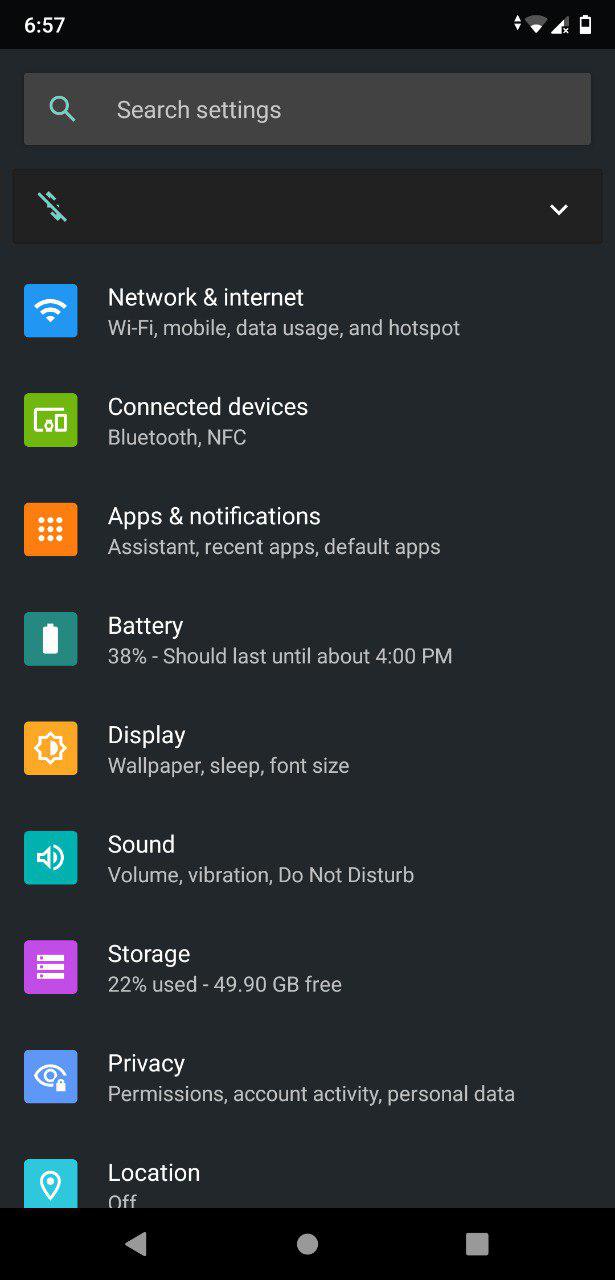Go to Apps & notifications
This screenshot has height=1280, width=615.
coord(307,530)
